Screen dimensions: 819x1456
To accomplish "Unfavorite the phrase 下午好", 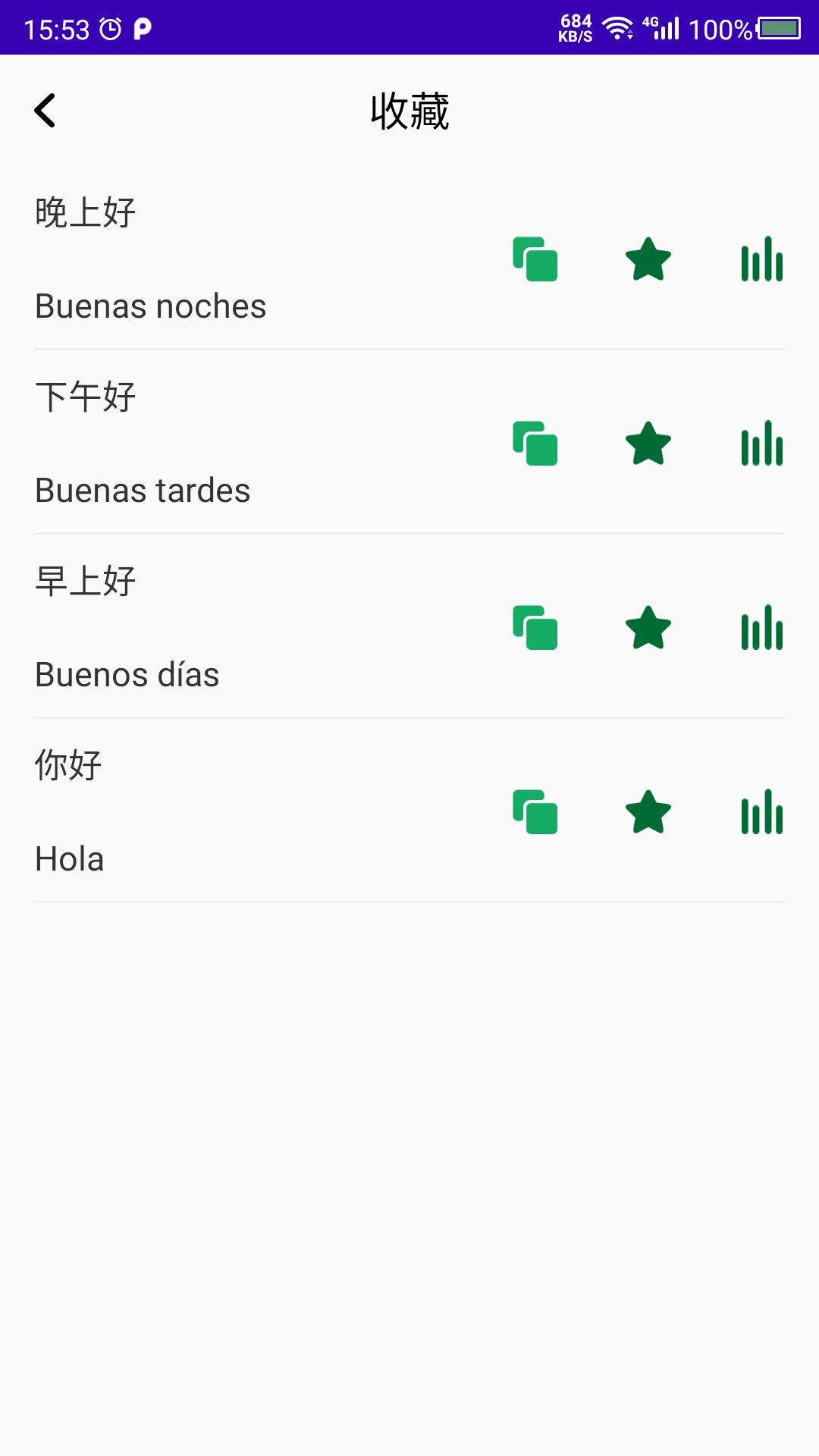I will 648,445.
